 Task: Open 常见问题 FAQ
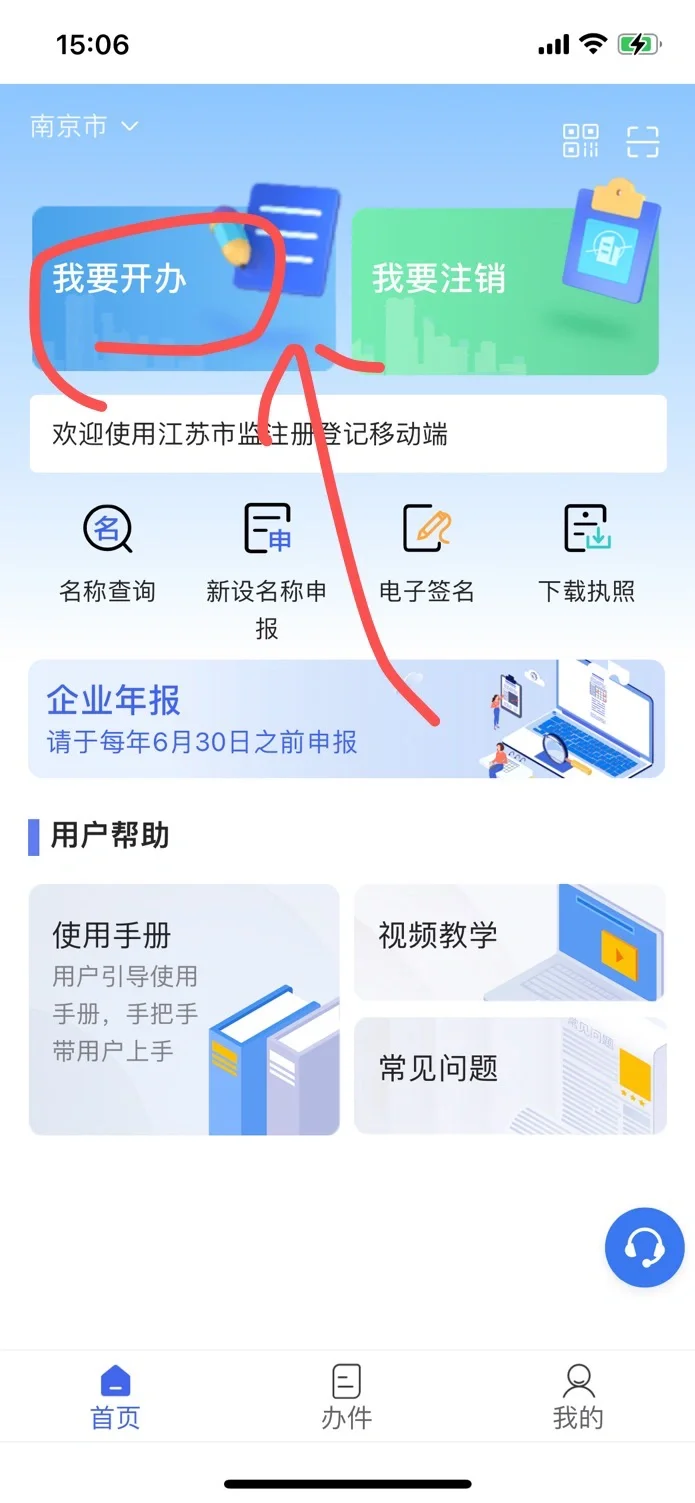coord(510,1076)
